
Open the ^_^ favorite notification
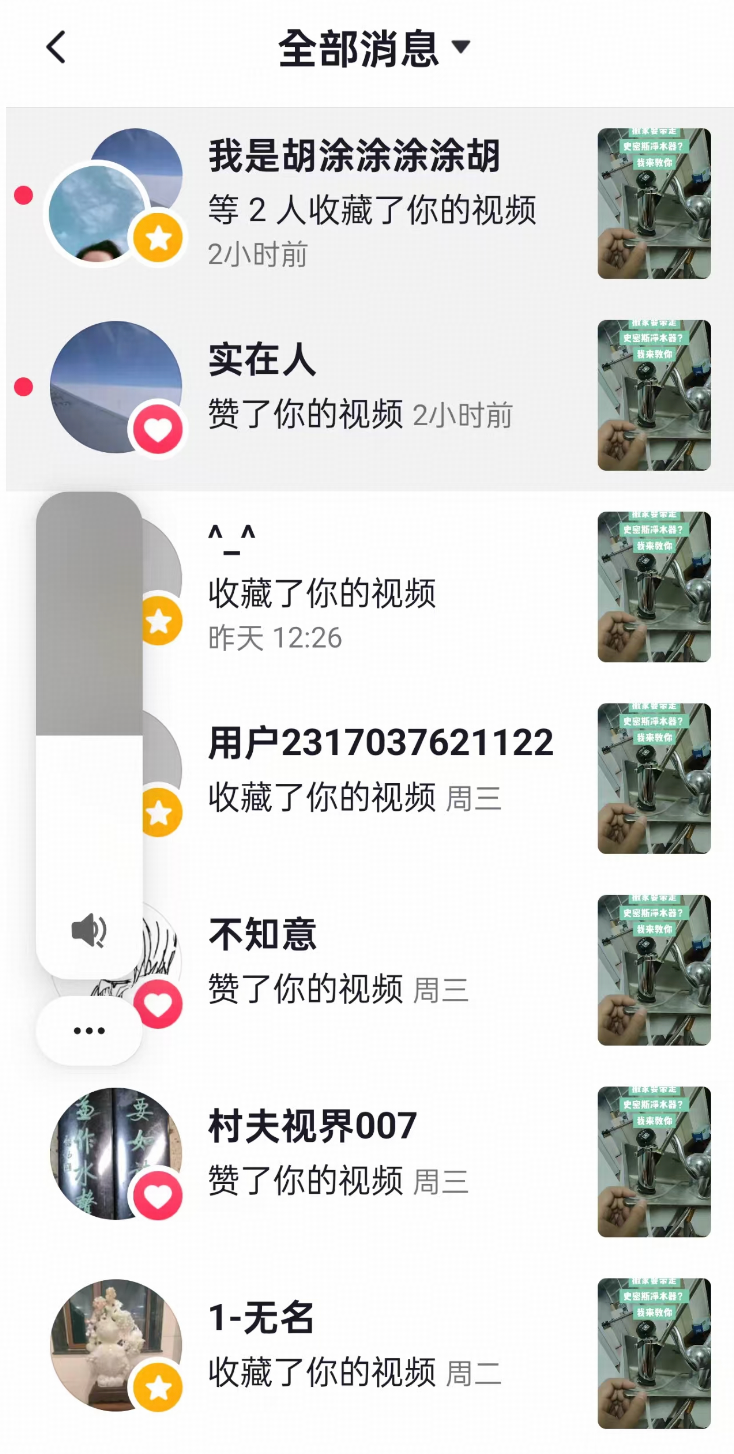370,587
